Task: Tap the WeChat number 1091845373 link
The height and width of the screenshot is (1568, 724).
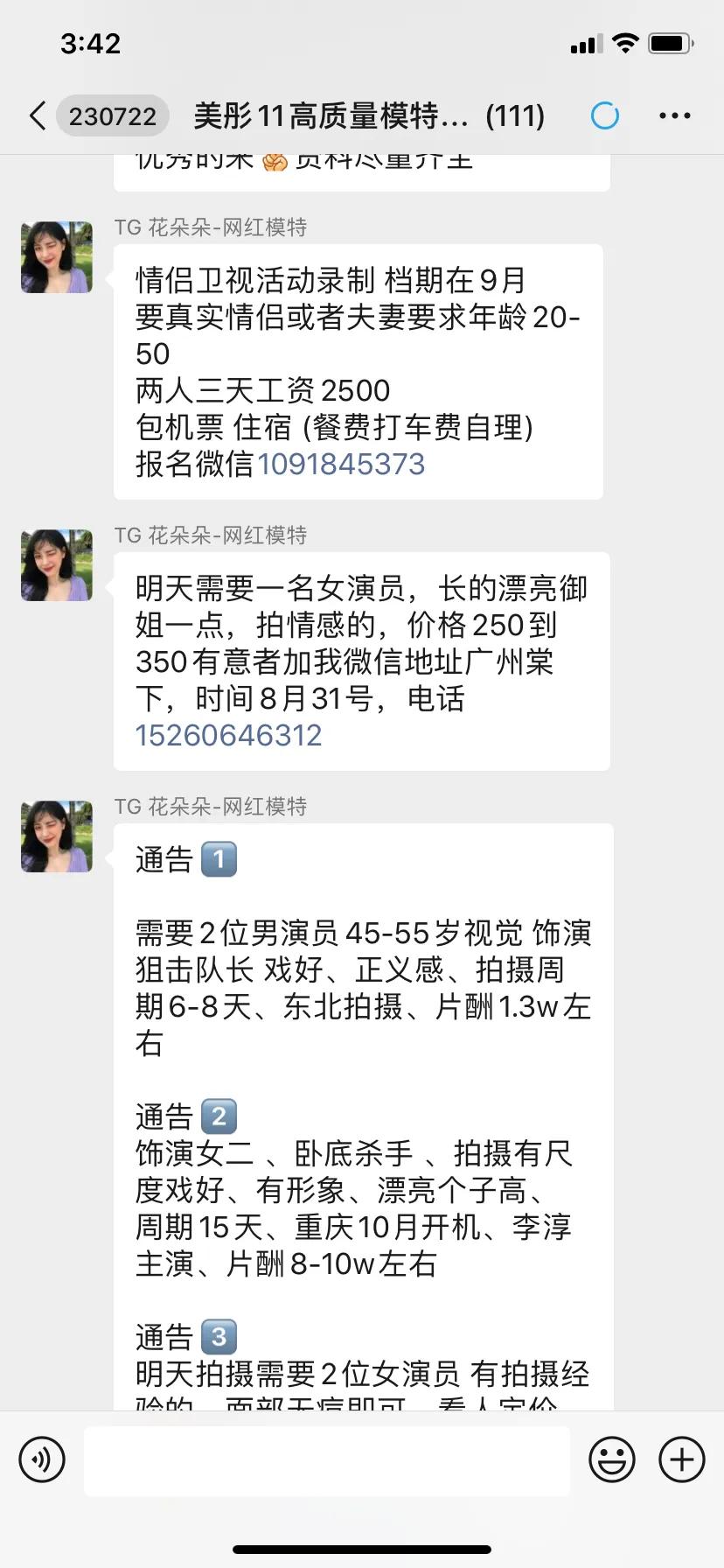Action: click(x=341, y=464)
